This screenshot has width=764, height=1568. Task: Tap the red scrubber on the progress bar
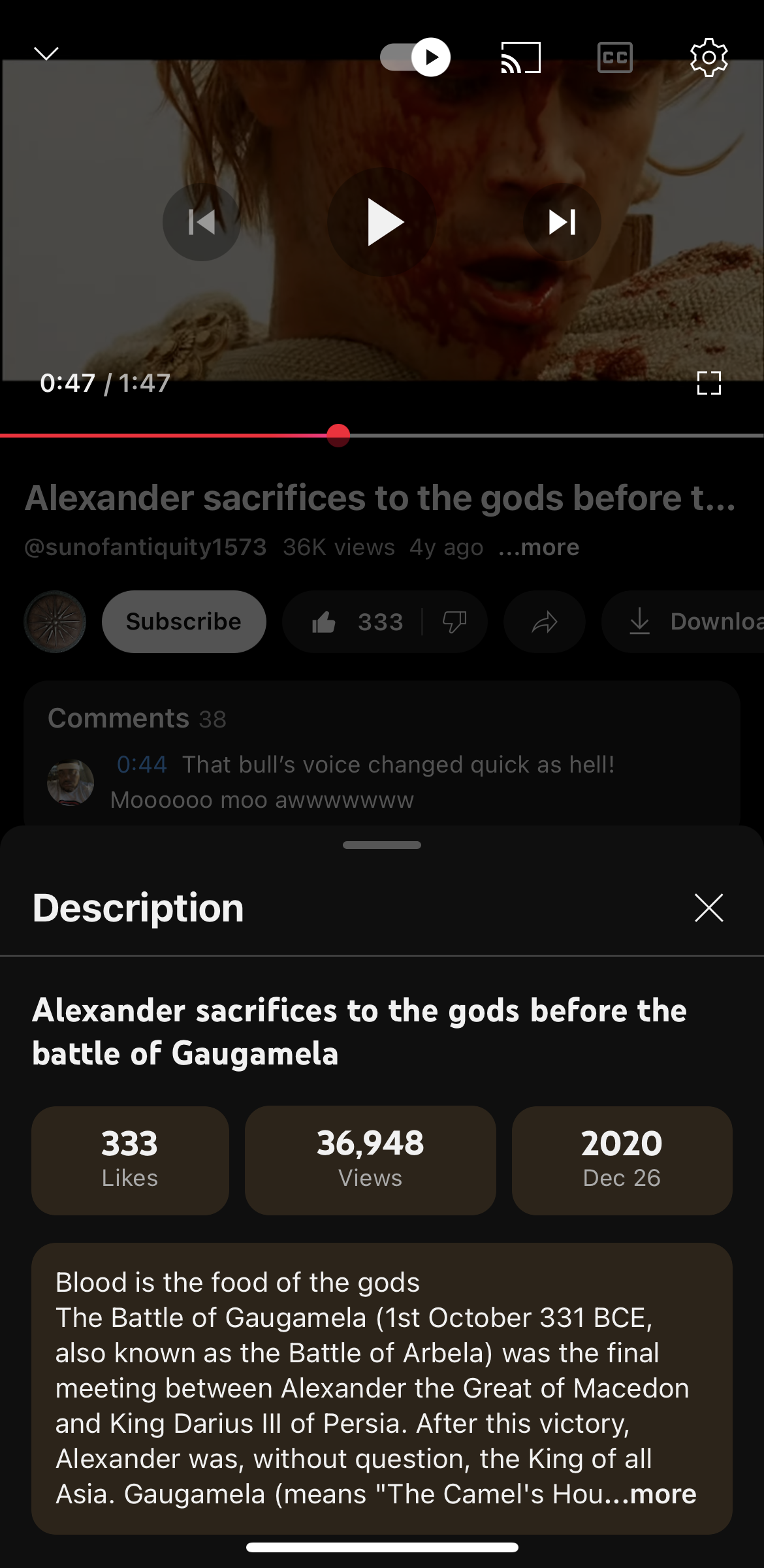338,435
